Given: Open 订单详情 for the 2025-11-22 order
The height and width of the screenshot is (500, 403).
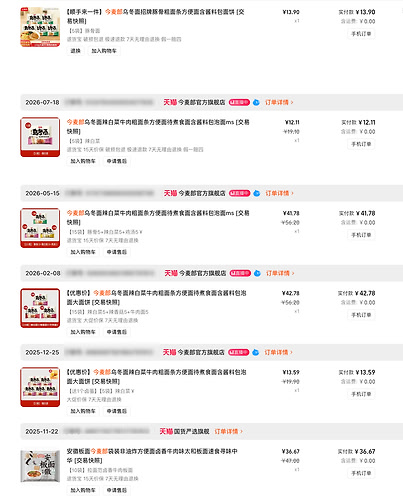Looking at the screenshot, I should click(228, 431).
